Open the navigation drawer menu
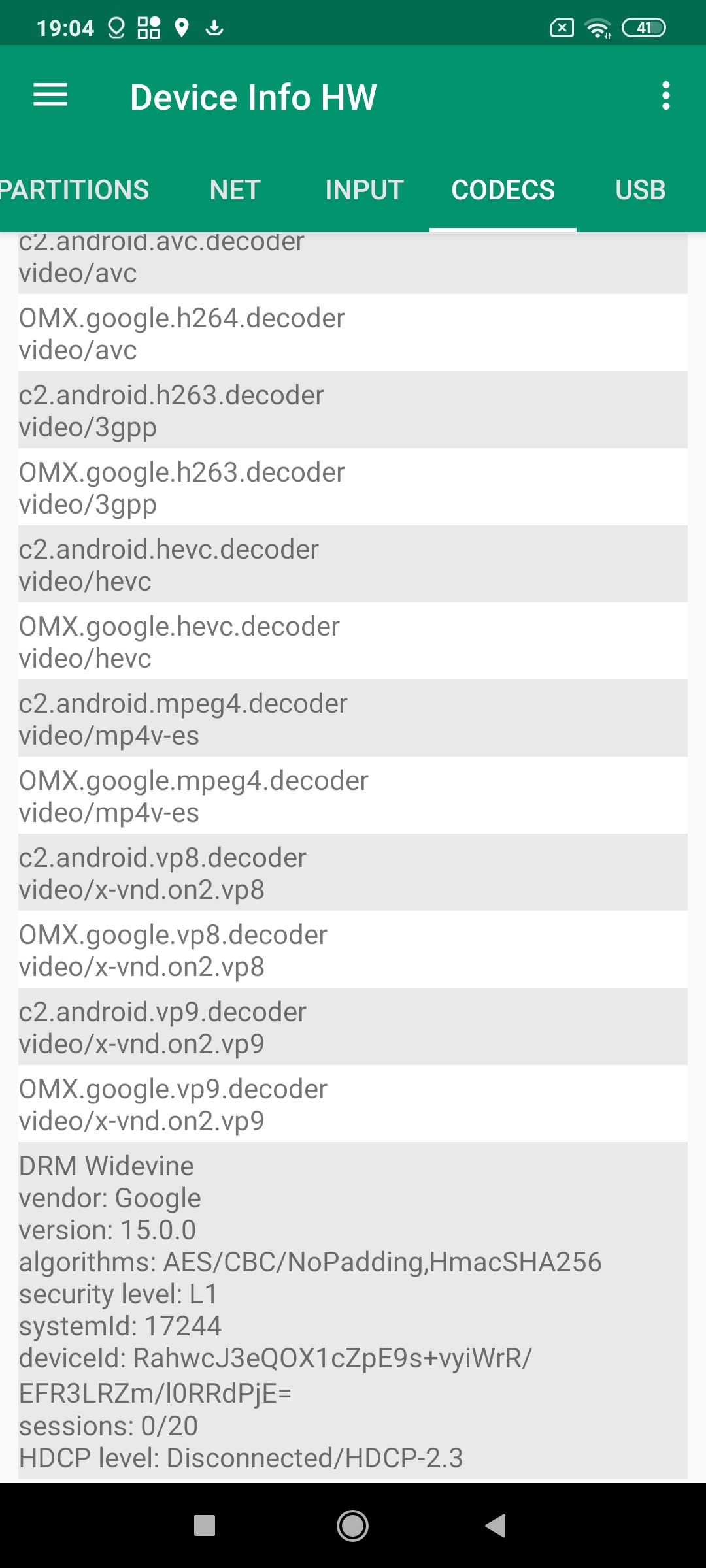This screenshot has width=706, height=1568. (x=50, y=95)
